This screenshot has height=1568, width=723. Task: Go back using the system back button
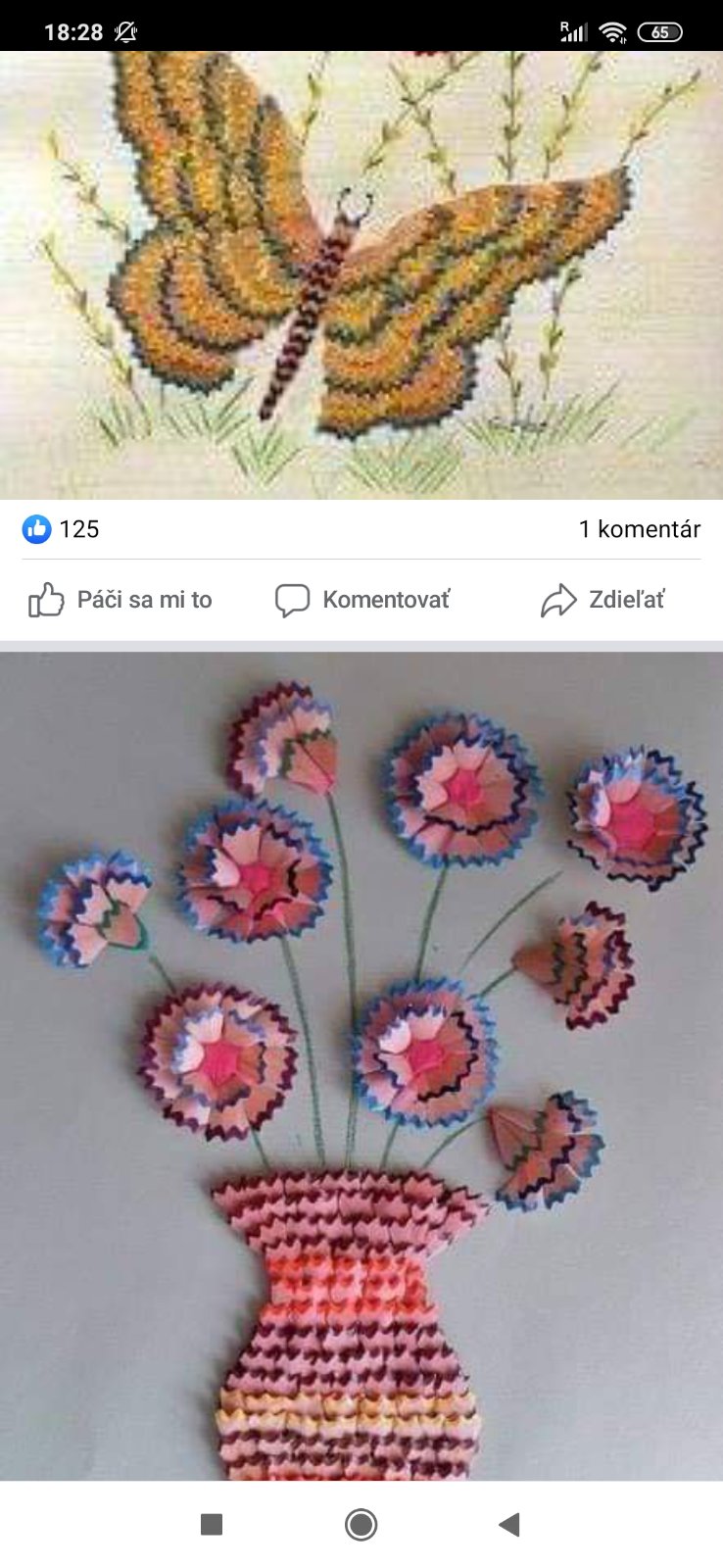508,1524
